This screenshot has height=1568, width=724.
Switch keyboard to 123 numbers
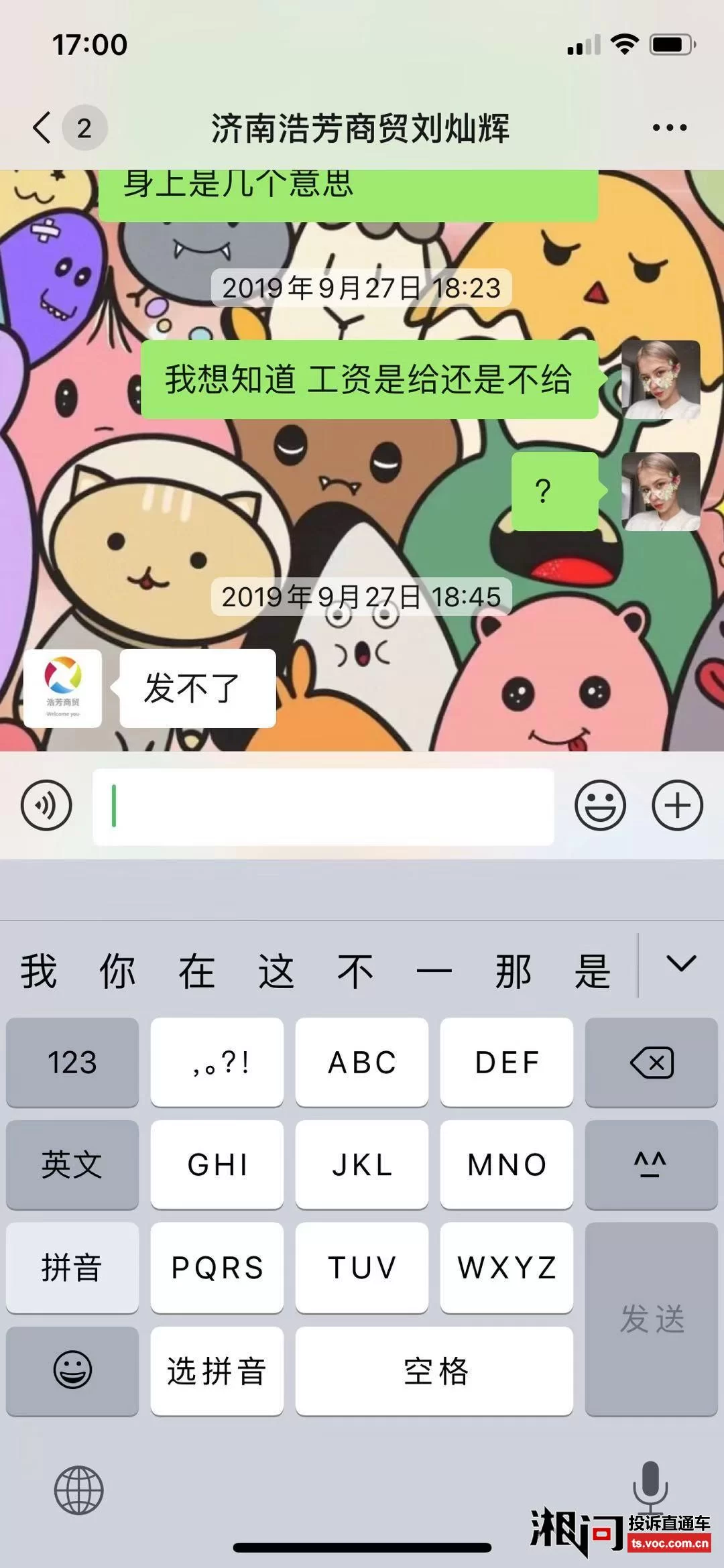72,1063
